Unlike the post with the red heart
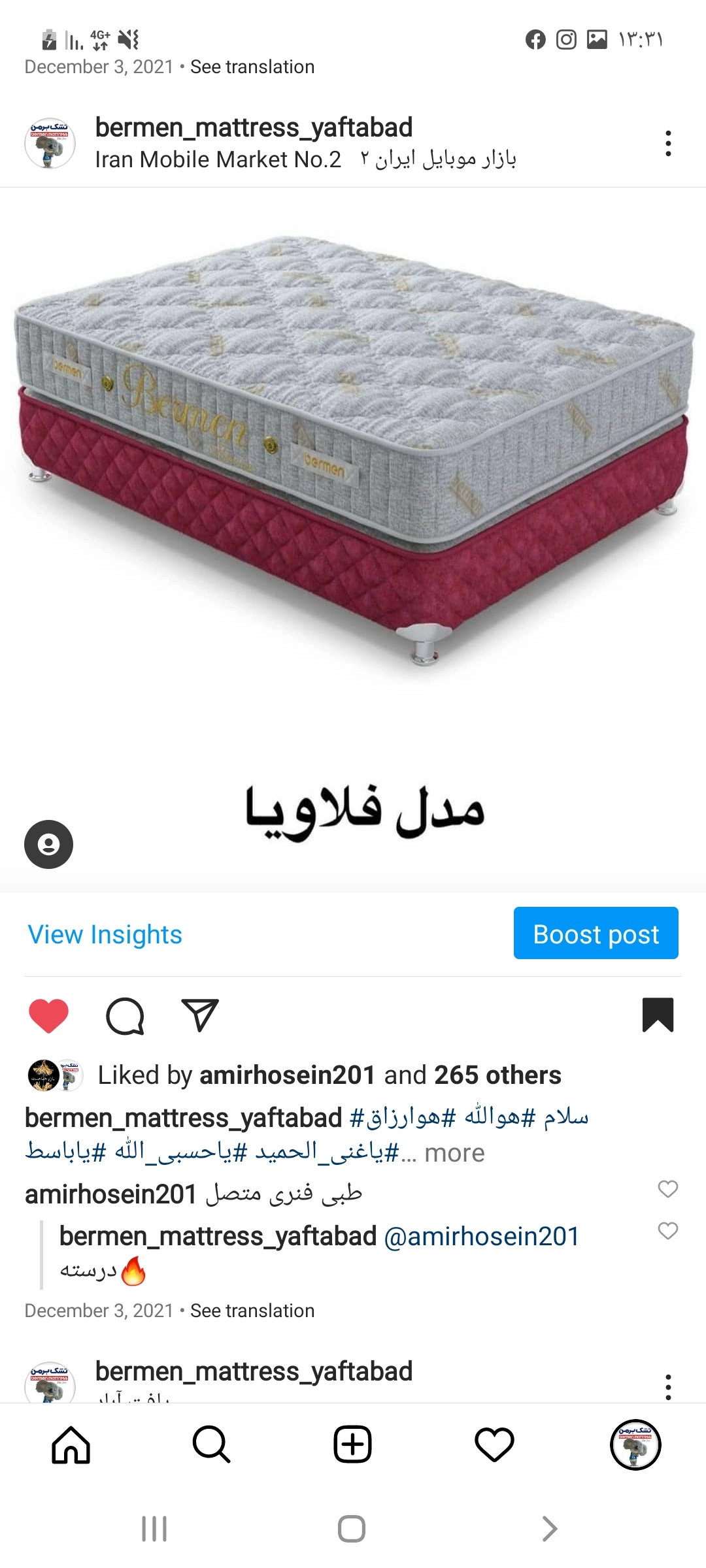 [49, 1016]
